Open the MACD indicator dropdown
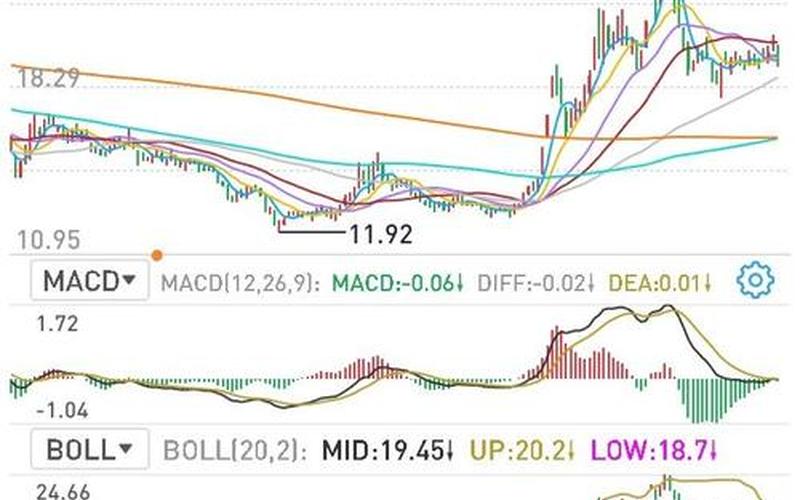800x500 pixels. [89, 282]
